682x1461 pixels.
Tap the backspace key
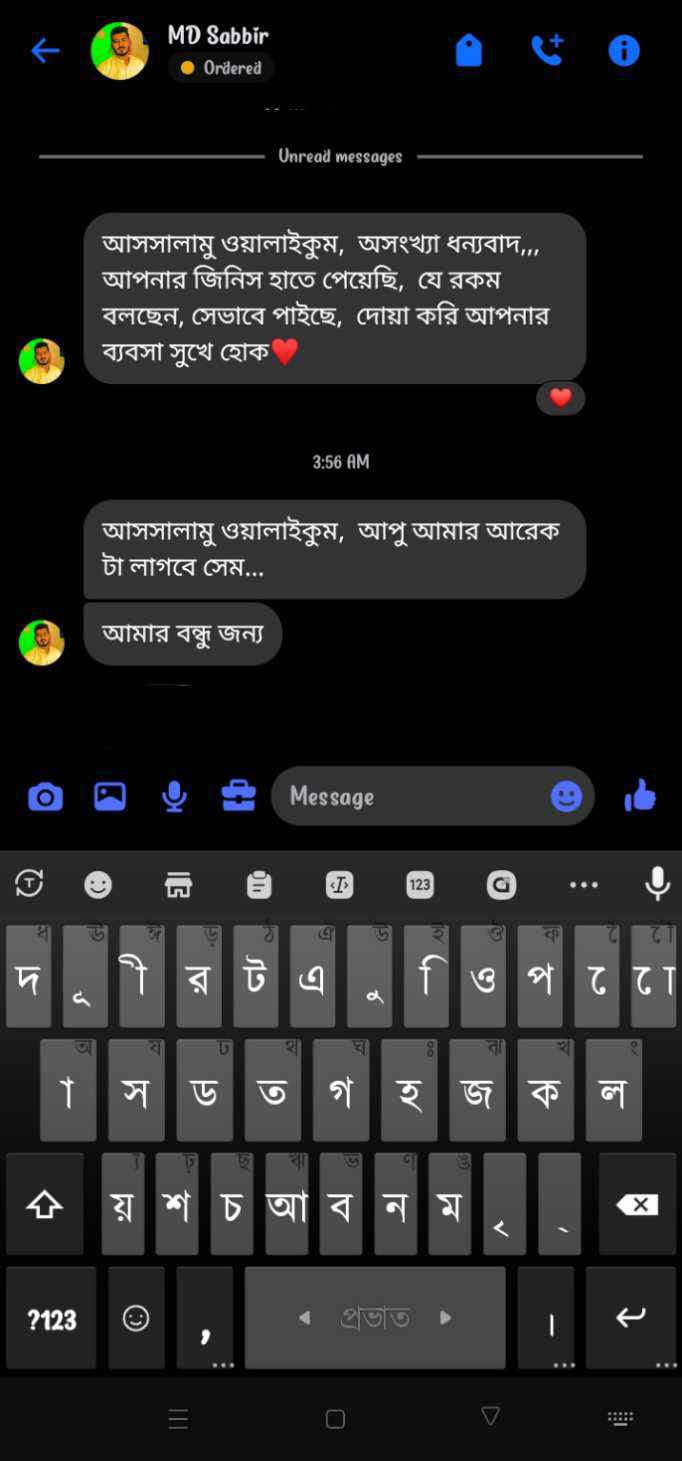(637, 1205)
